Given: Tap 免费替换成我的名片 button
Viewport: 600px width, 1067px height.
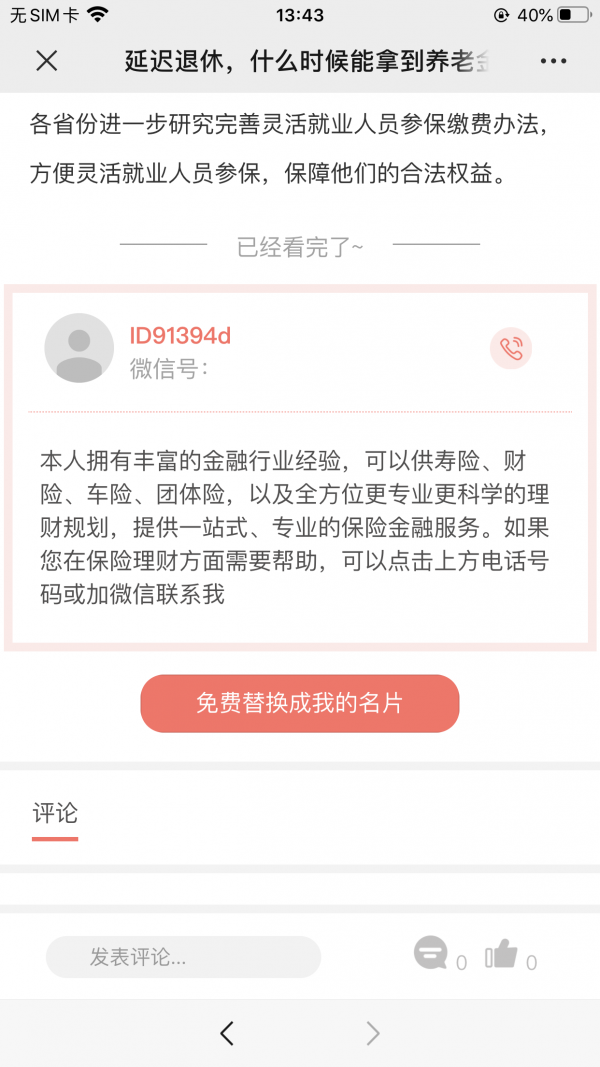Looking at the screenshot, I should click(x=299, y=703).
